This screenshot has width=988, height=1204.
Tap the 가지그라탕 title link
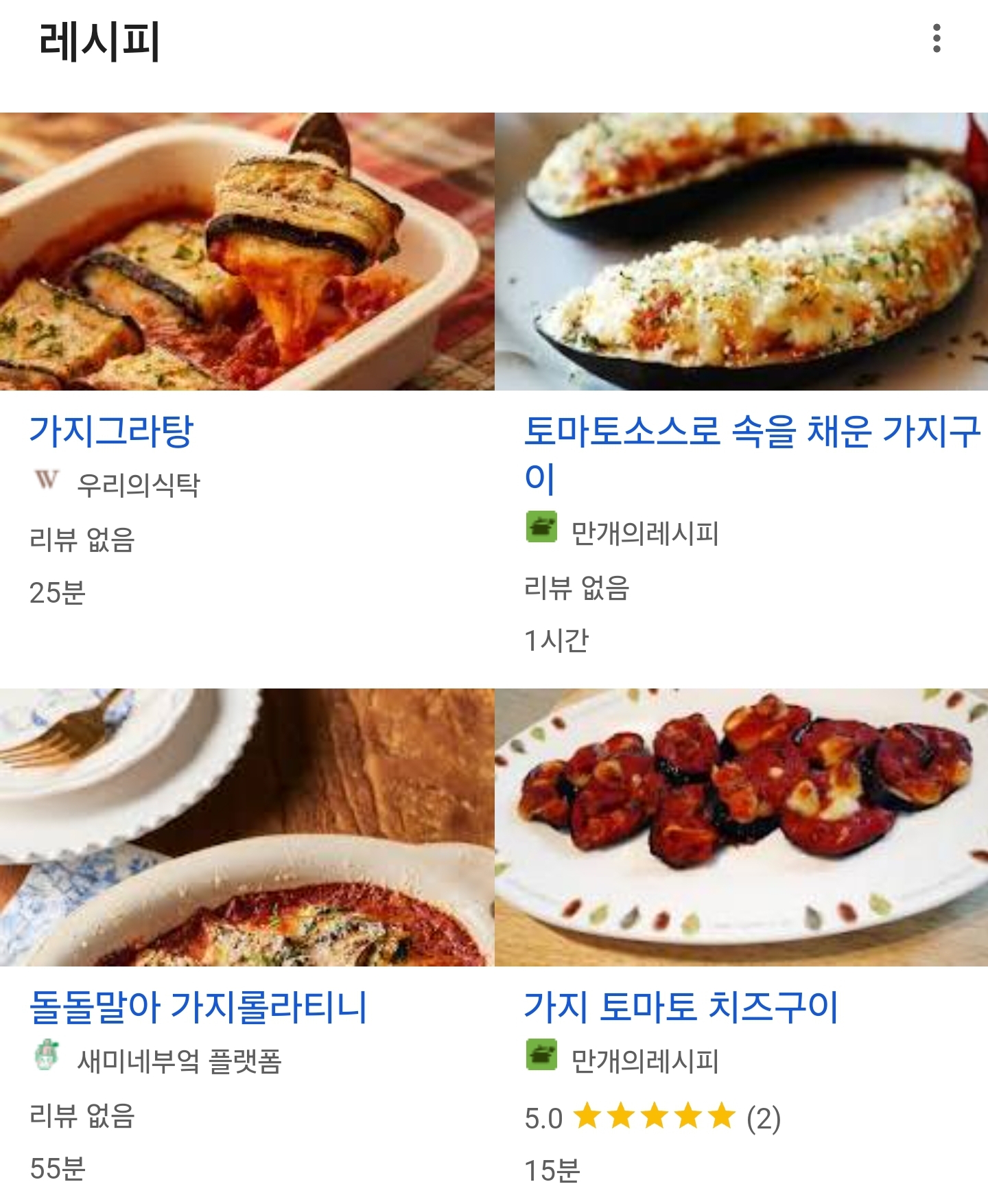[111, 431]
